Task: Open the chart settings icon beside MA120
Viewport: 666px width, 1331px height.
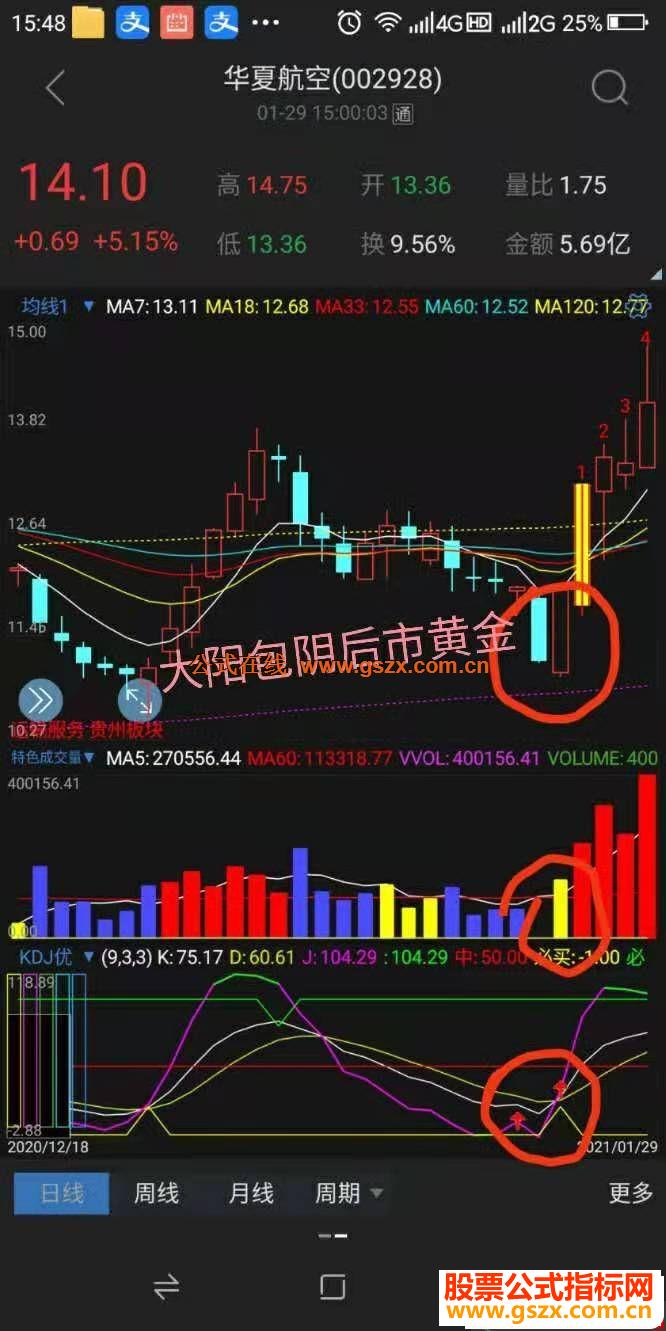Action: click(637, 305)
